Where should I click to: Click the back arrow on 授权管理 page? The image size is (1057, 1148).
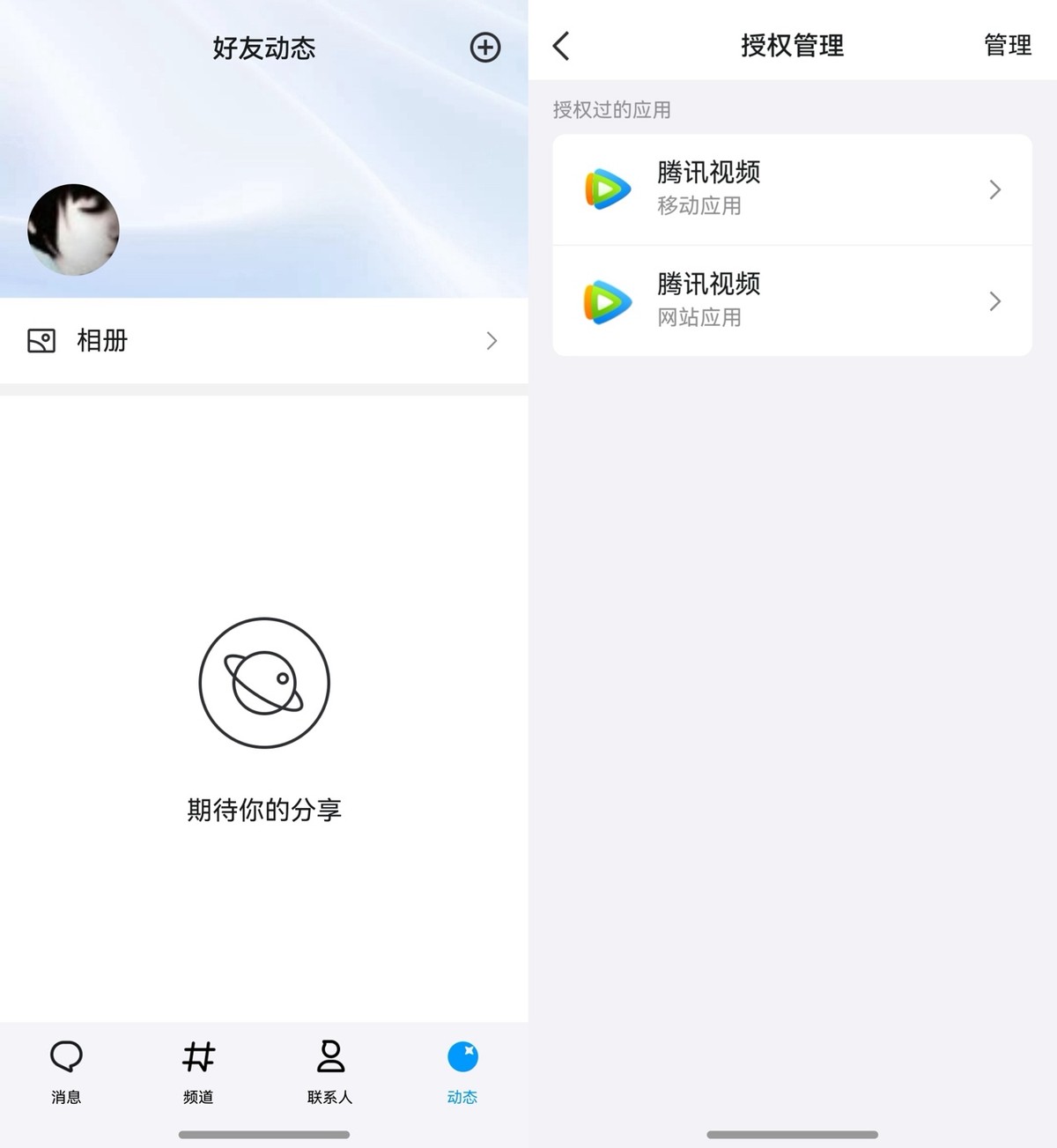[x=560, y=46]
